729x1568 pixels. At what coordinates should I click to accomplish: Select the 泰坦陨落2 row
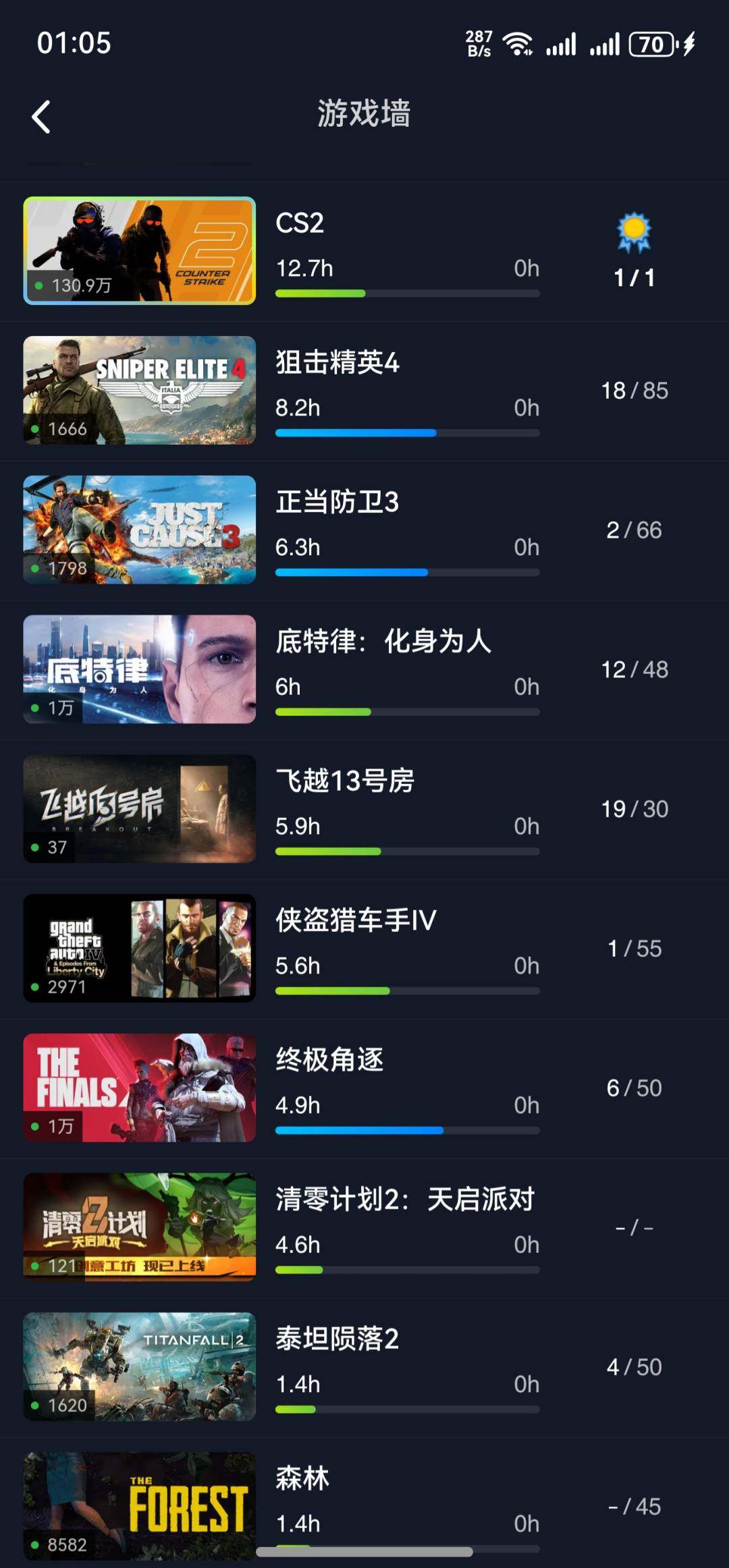[x=364, y=1367]
